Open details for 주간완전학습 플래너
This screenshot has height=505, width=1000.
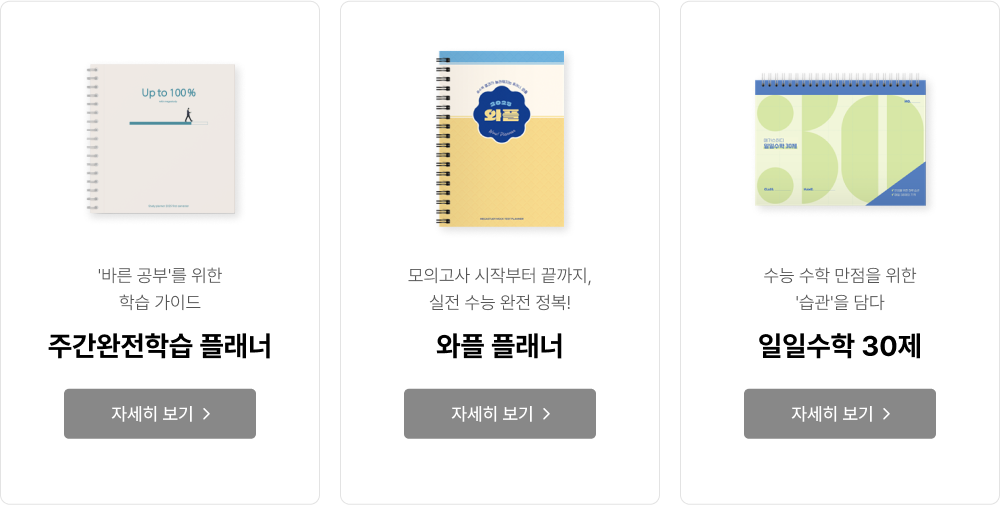160,413
